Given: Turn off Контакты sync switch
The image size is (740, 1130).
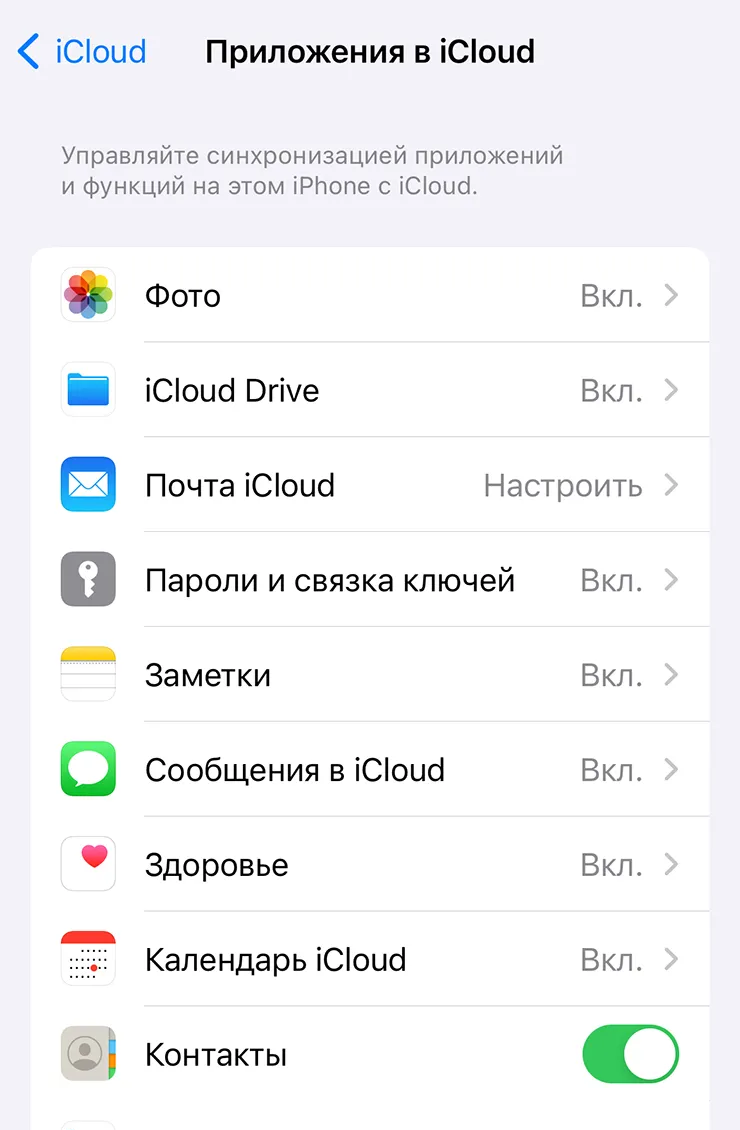Looking at the screenshot, I should [630, 1054].
